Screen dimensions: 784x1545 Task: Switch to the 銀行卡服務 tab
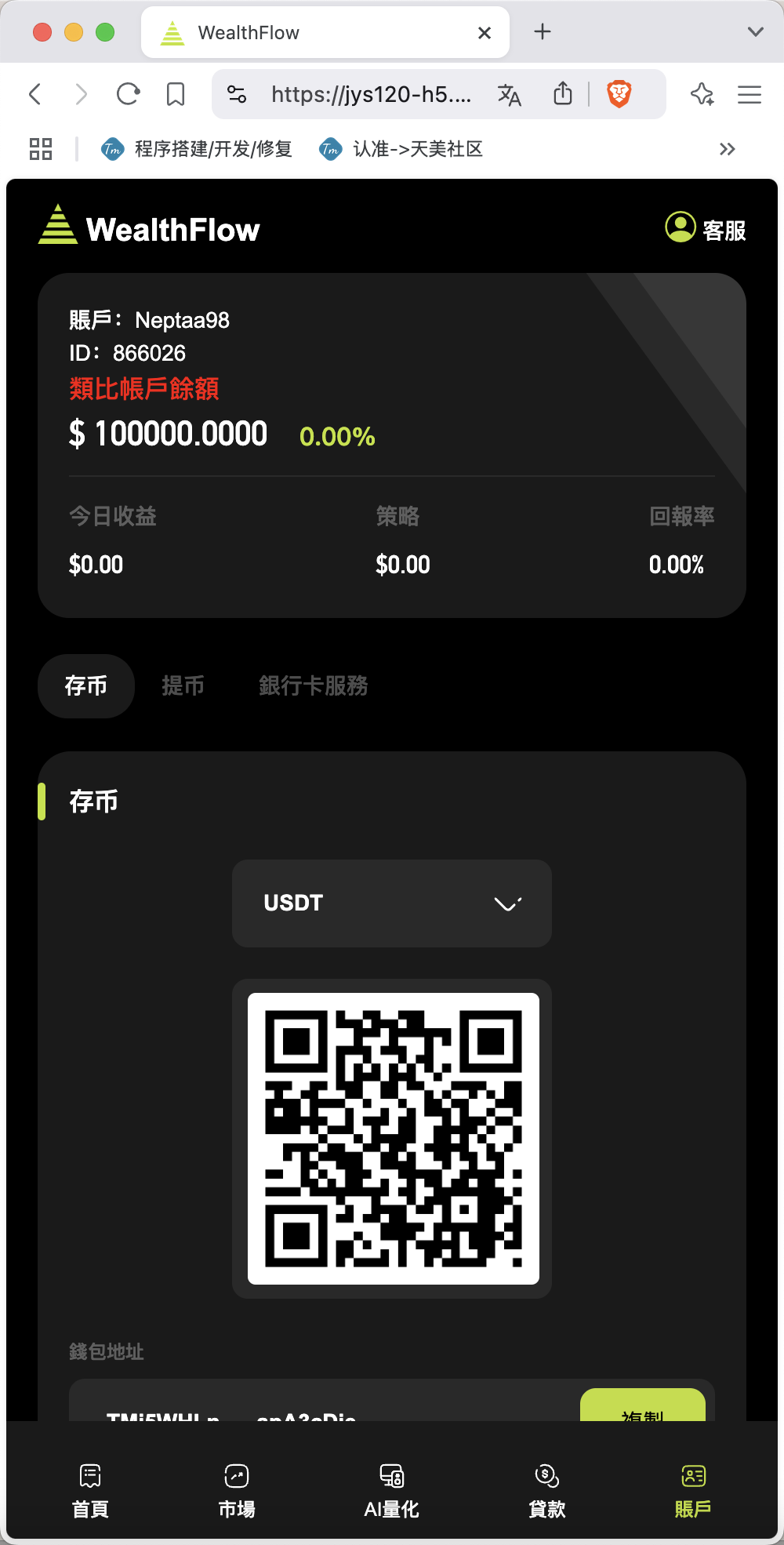314,686
